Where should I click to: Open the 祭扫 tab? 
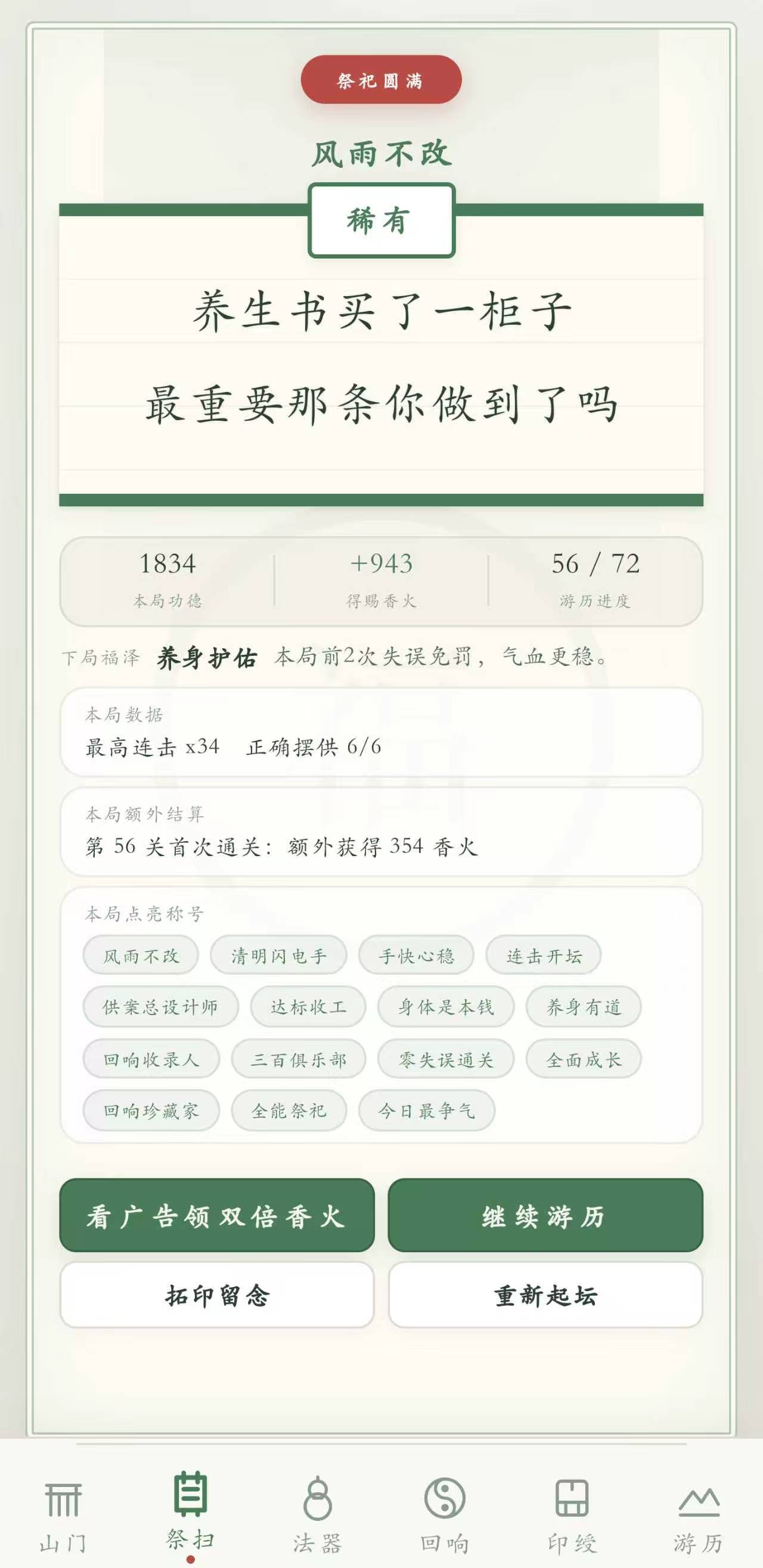point(191,1513)
